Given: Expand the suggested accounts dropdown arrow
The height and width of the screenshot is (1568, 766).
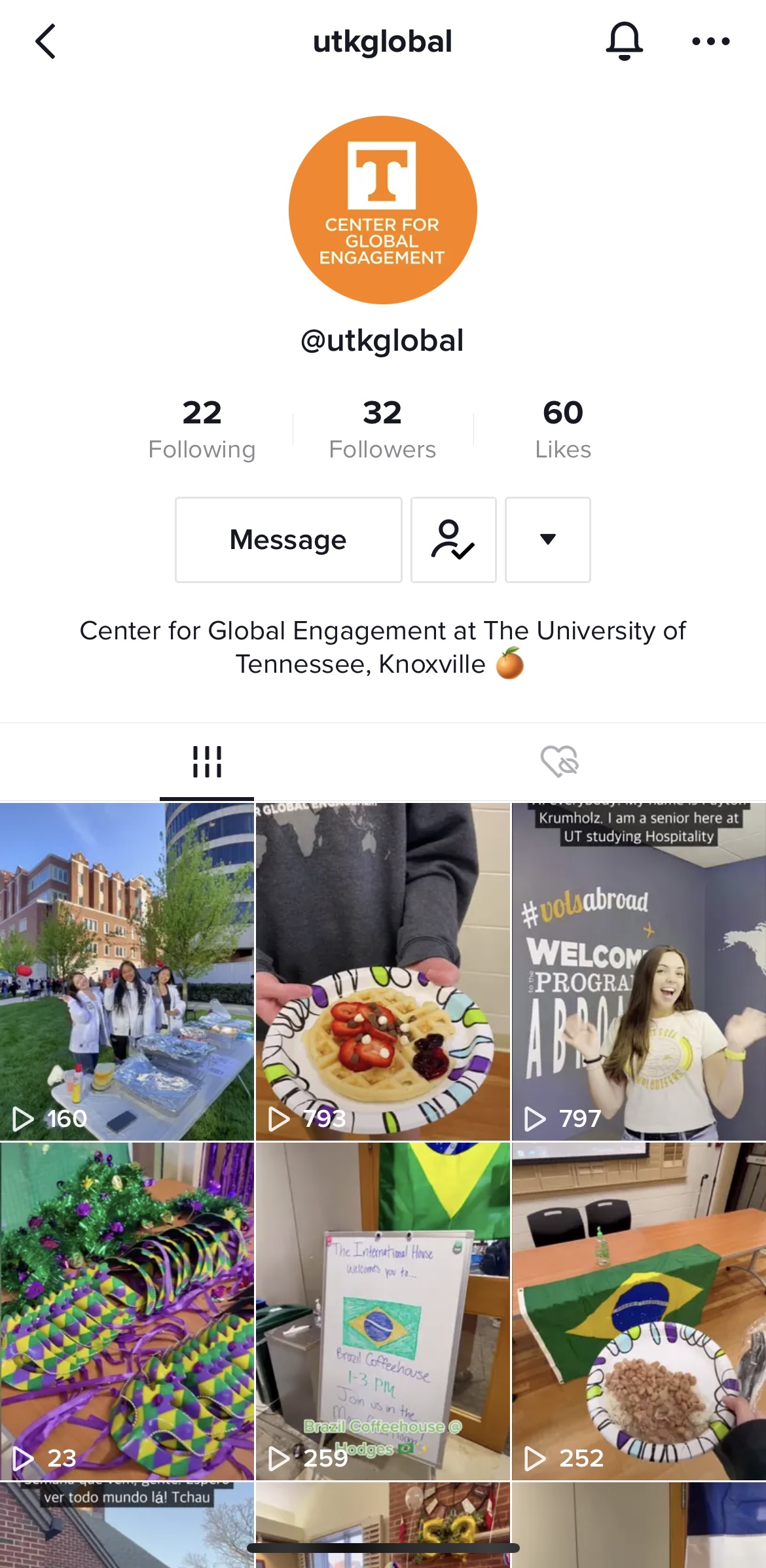Looking at the screenshot, I should (547, 540).
